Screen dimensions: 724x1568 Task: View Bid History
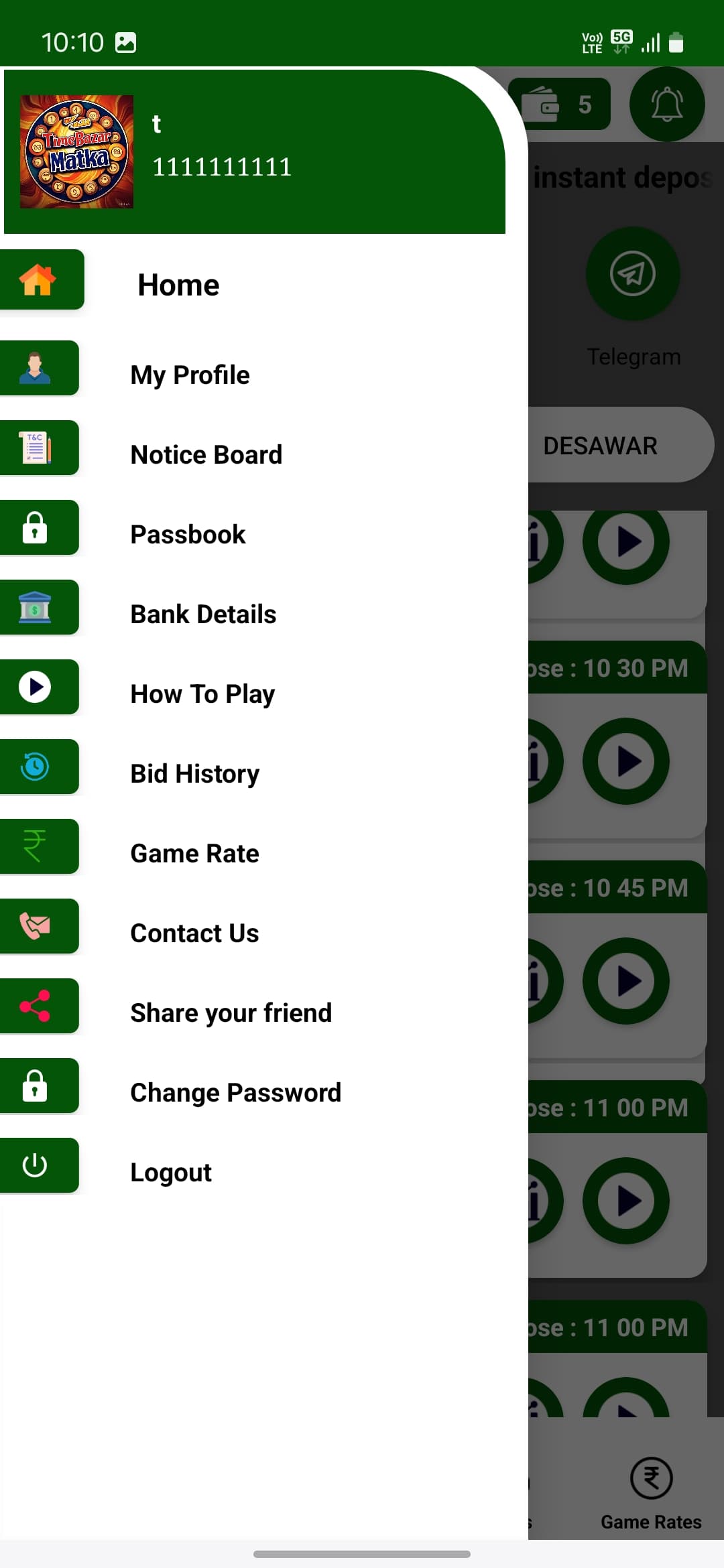(x=194, y=774)
